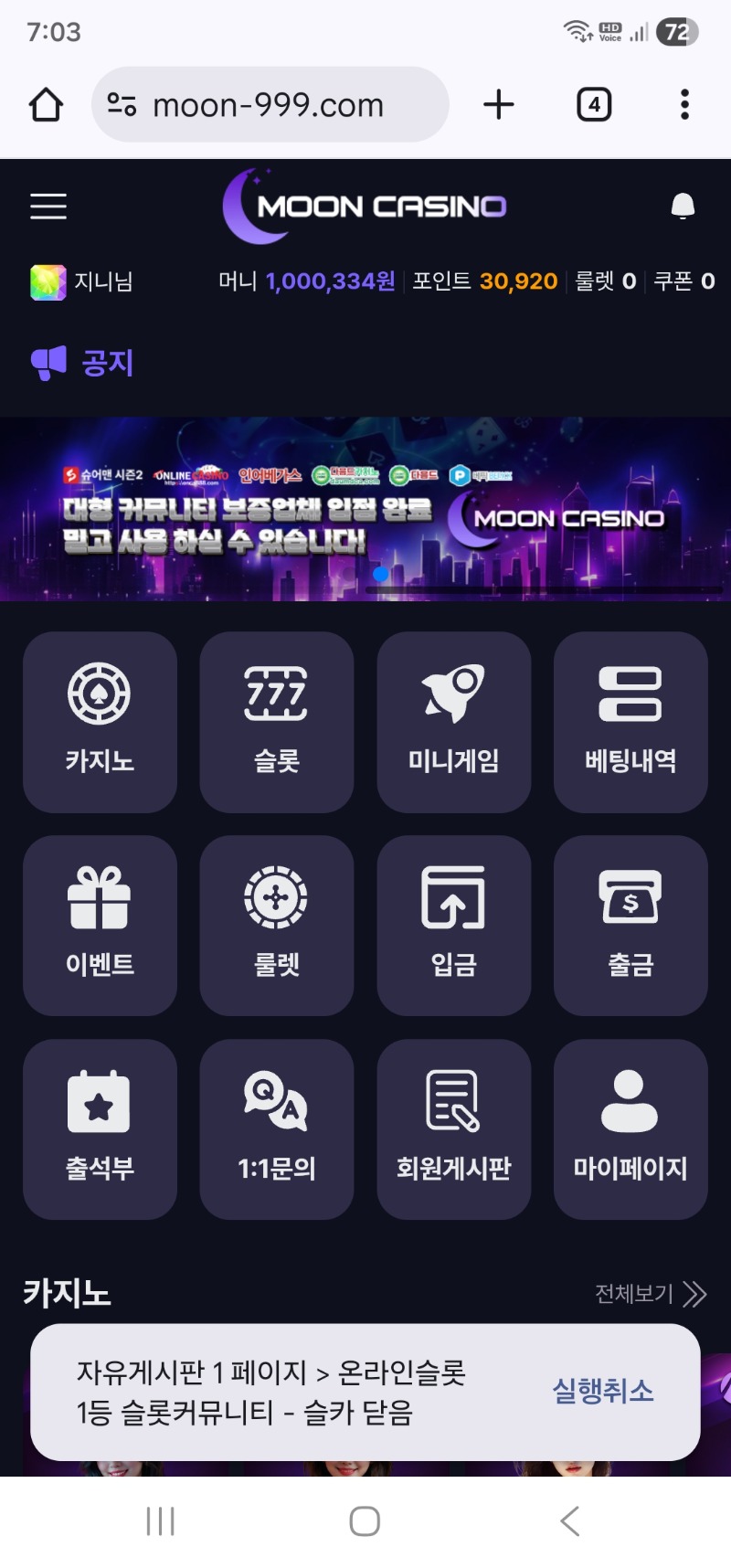731x1568 pixels.
Task: Open 회원게시판 member board
Action: (453, 1128)
